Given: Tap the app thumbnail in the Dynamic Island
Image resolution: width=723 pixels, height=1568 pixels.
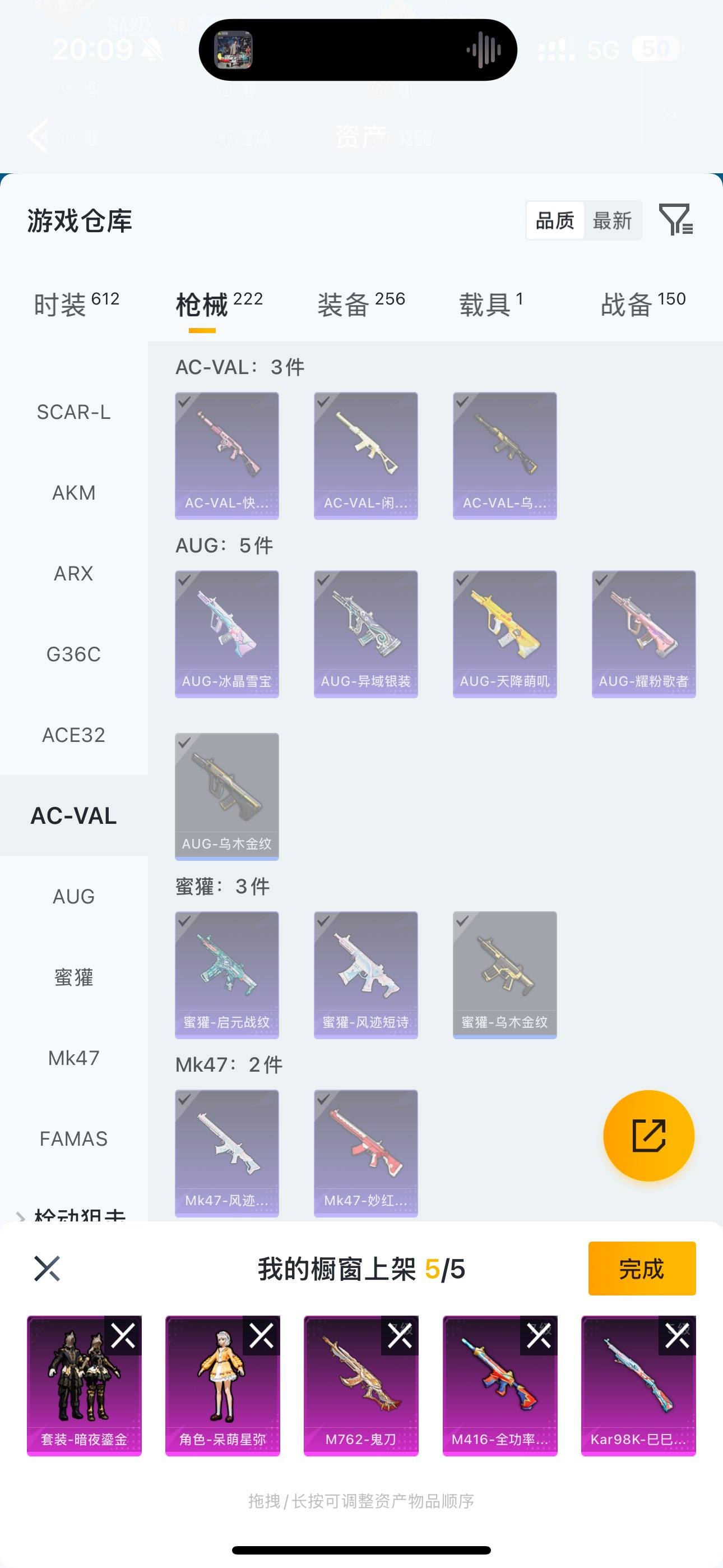Looking at the screenshot, I should tap(234, 51).
